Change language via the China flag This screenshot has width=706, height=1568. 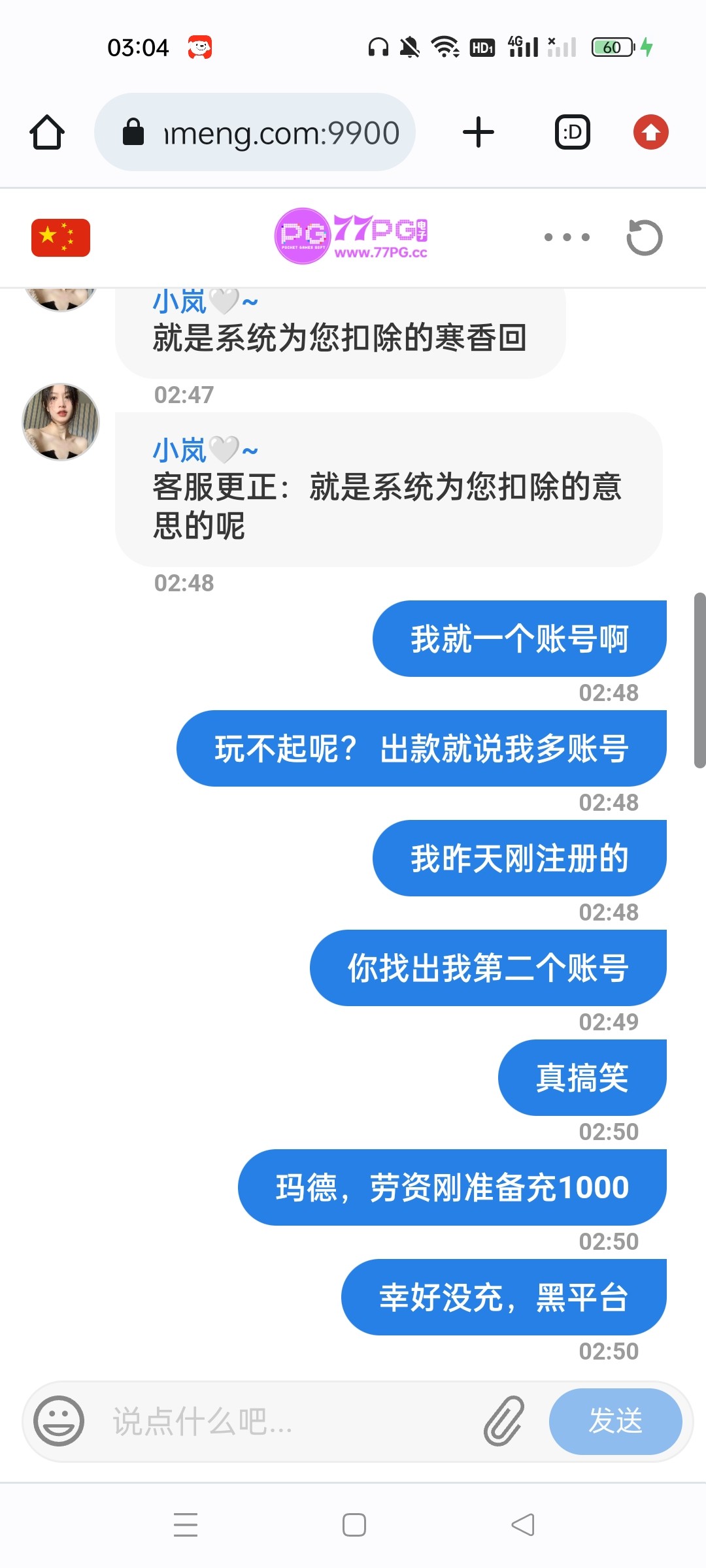(61, 237)
